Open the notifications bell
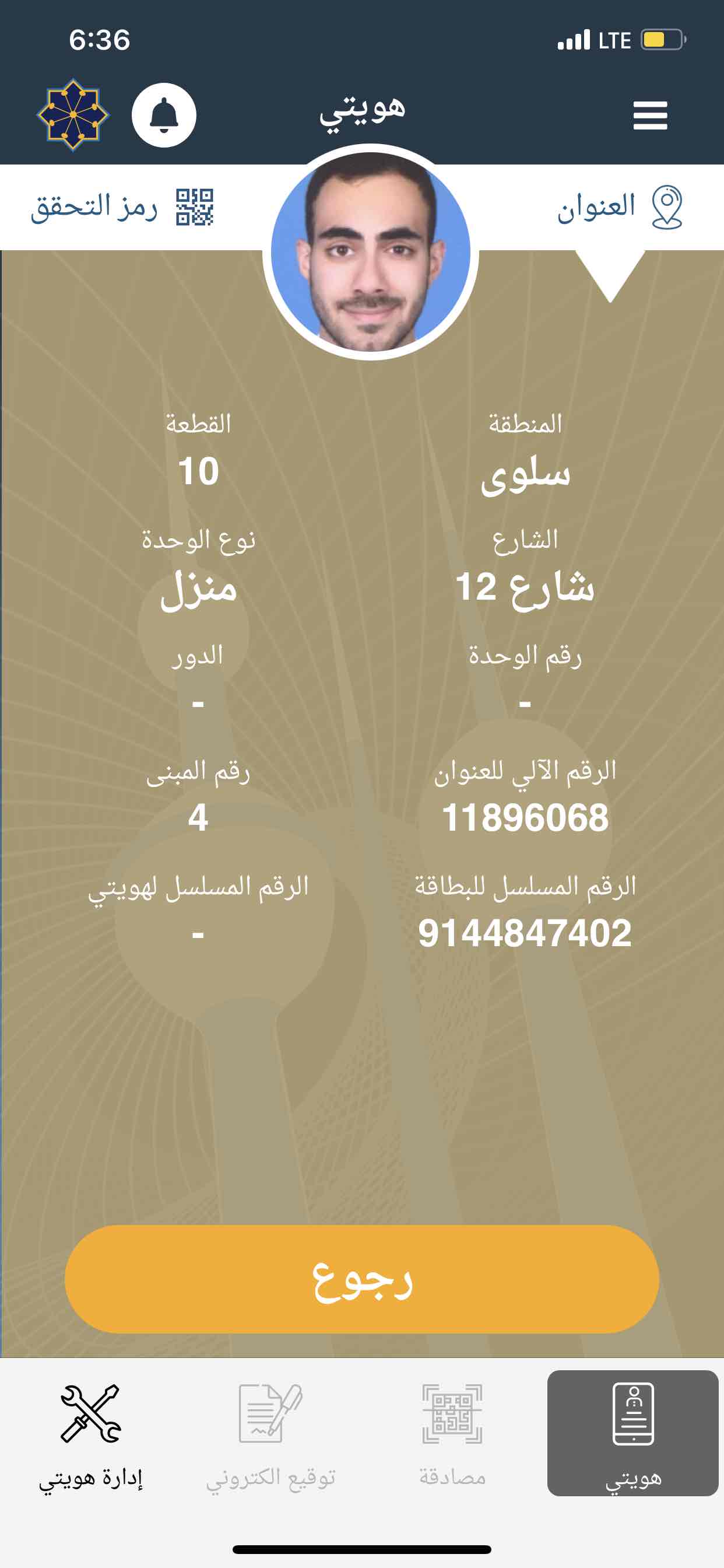 point(164,115)
